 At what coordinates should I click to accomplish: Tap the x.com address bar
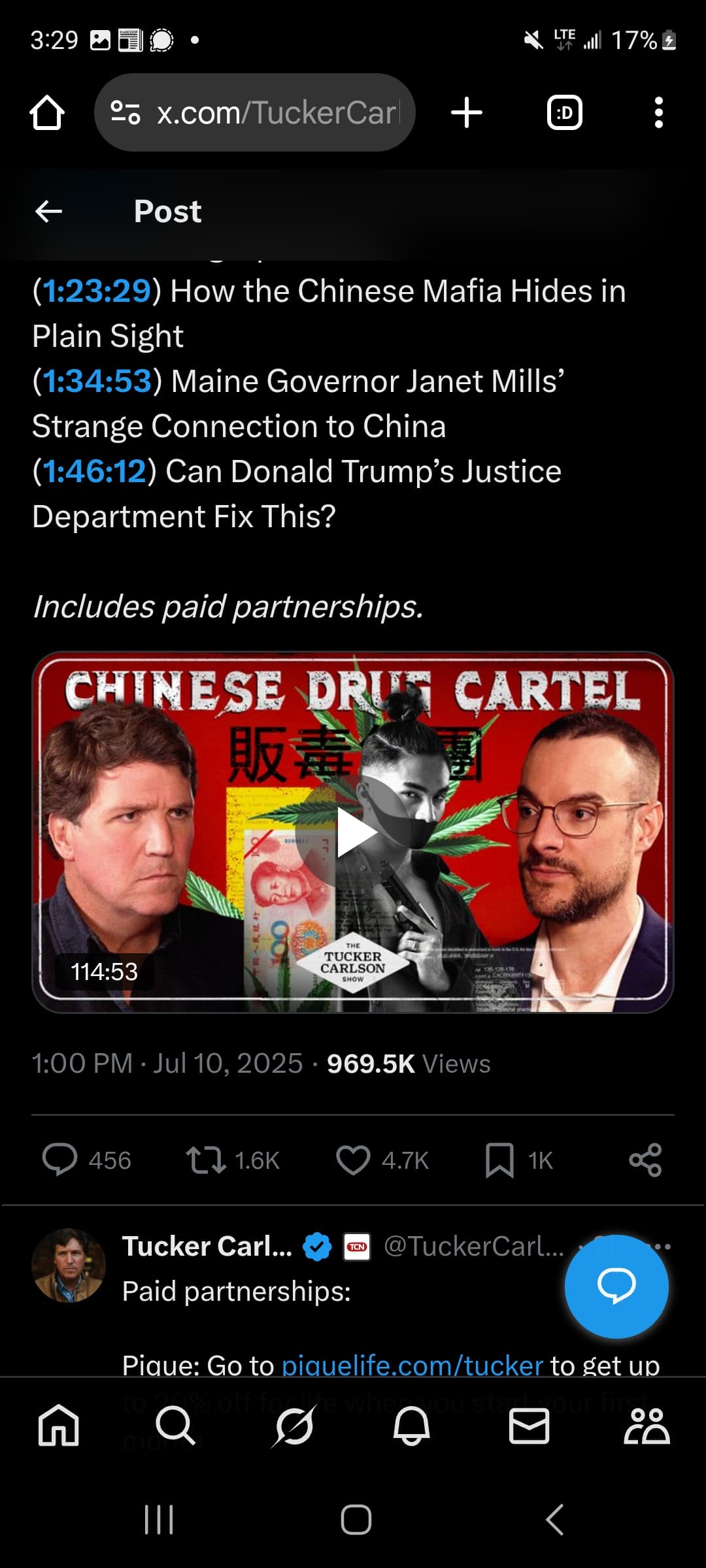(255, 112)
